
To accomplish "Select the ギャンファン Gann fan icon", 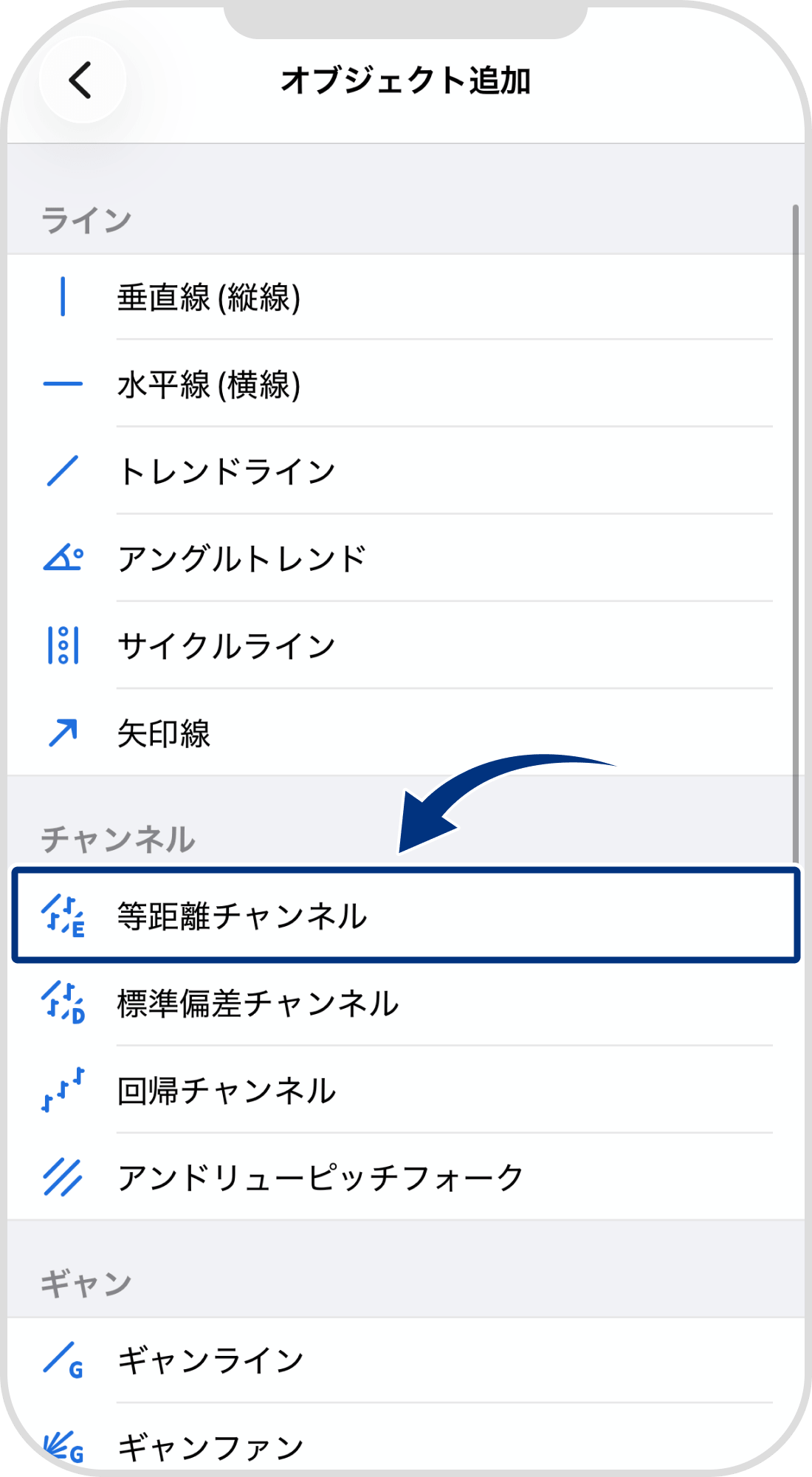I will click(x=63, y=1445).
